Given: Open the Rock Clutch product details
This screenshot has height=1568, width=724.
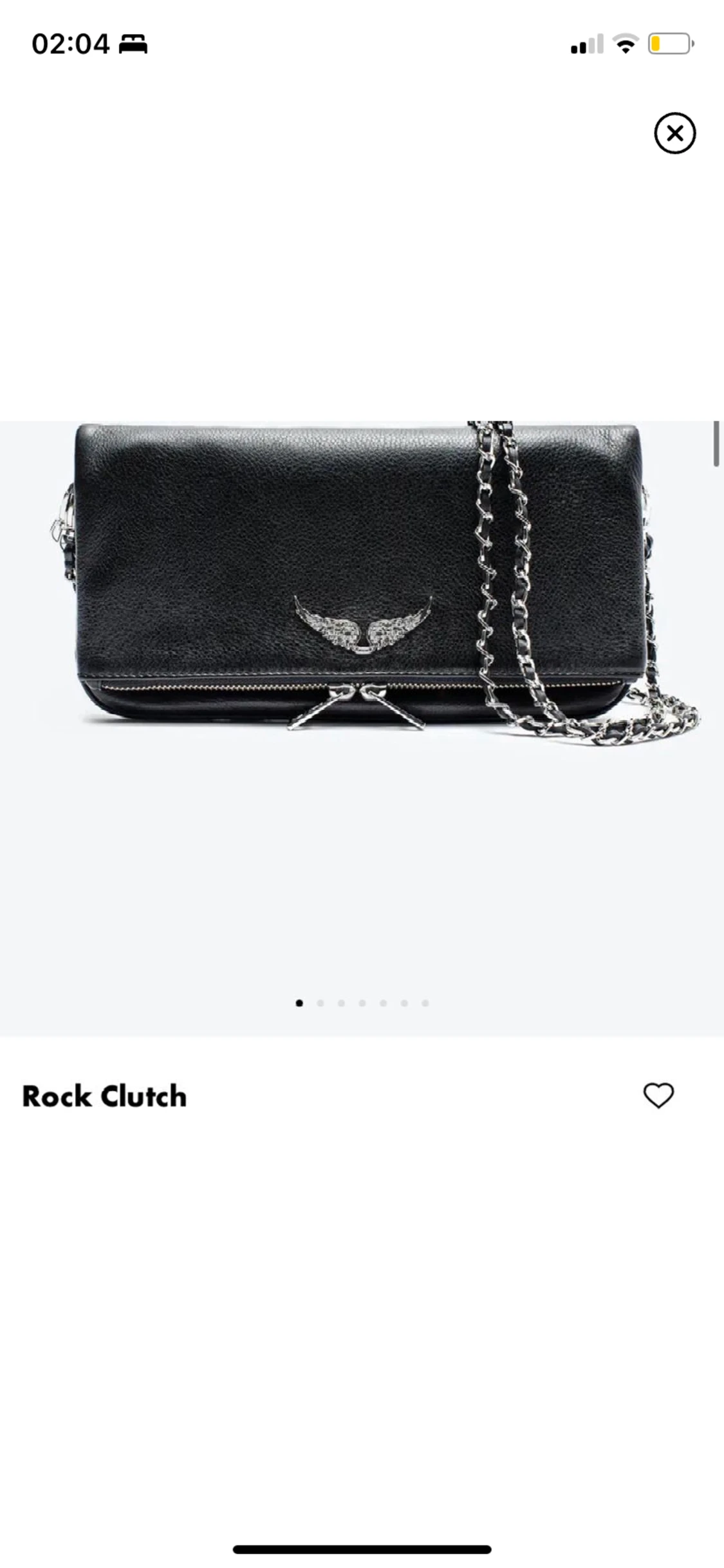Looking at the screenshot, I should (105, 1095).
